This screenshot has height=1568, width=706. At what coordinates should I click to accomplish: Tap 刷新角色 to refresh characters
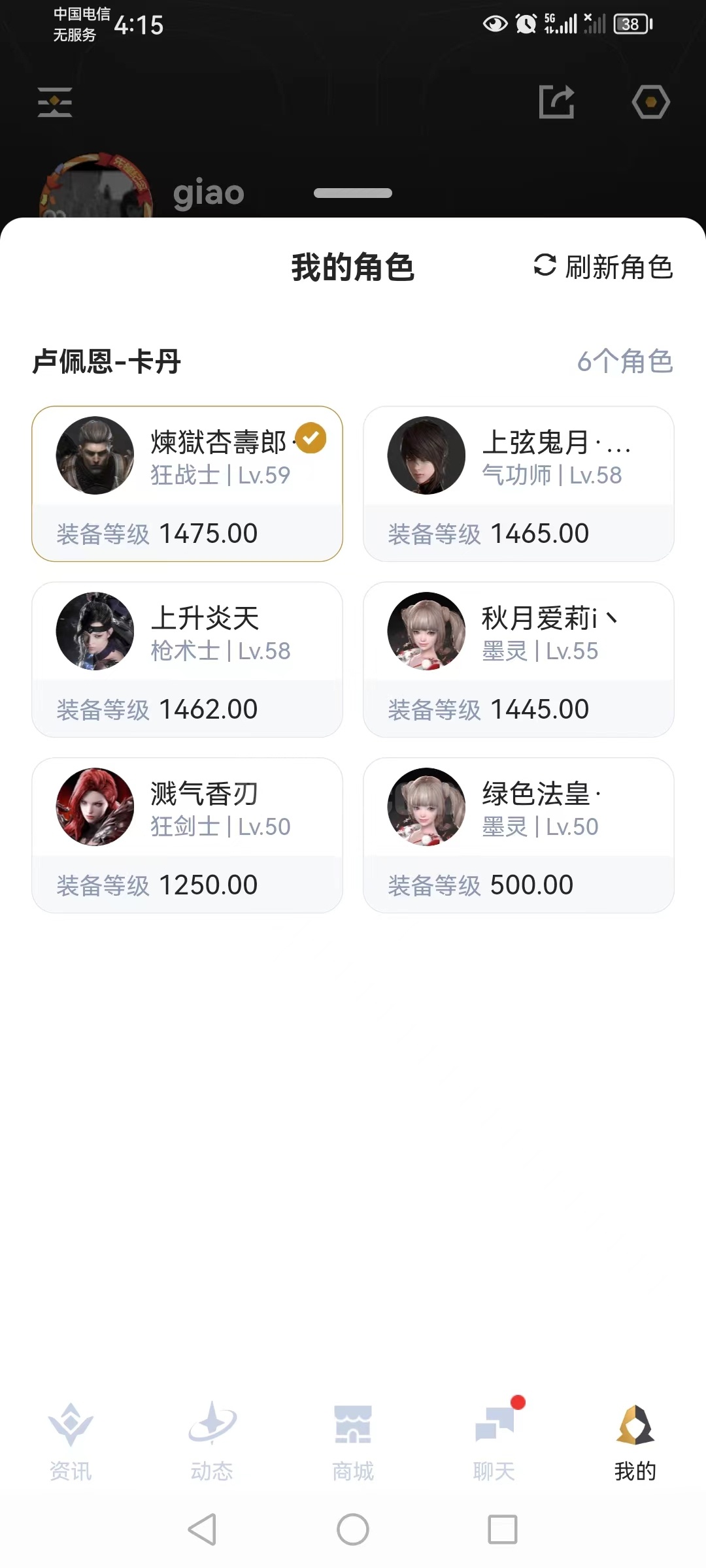(x=604, y=267)
